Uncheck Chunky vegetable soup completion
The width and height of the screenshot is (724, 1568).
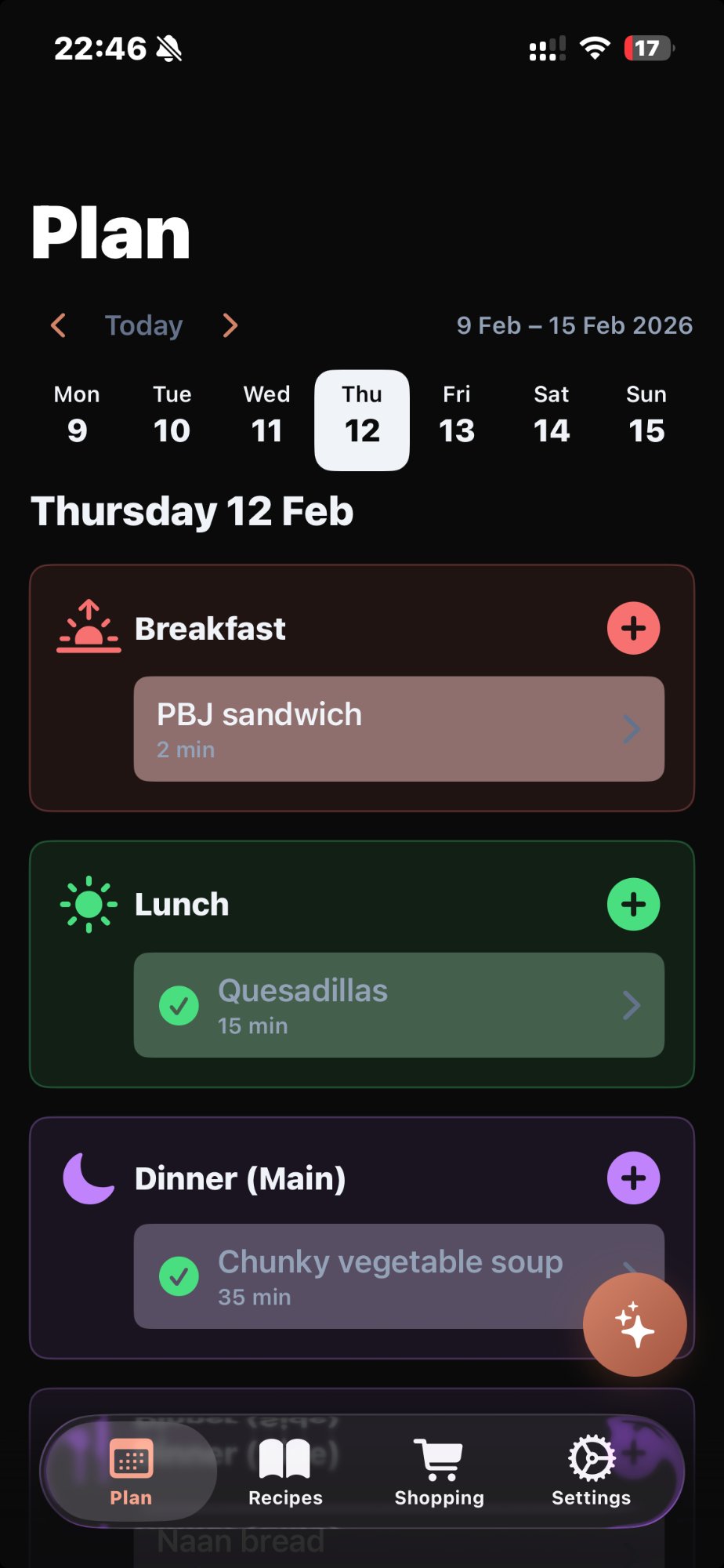[179, 1277]
